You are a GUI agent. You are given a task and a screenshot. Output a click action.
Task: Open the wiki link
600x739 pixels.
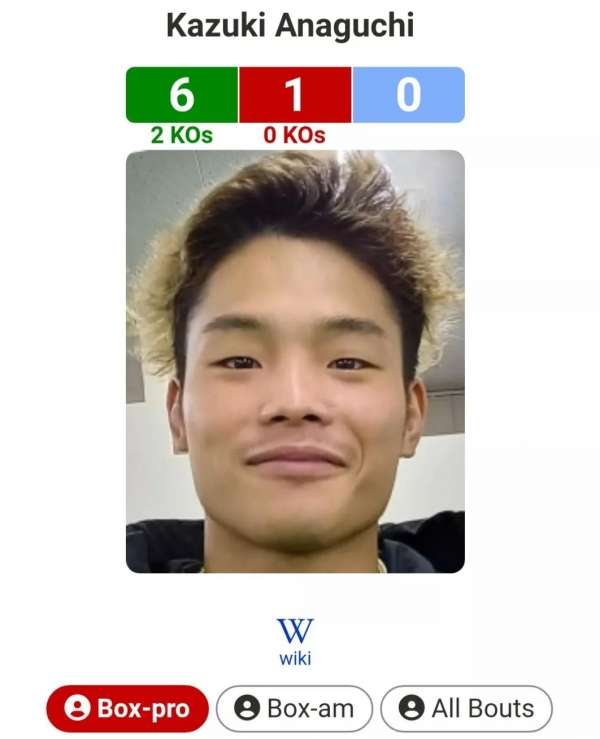(x=295, y=640)
